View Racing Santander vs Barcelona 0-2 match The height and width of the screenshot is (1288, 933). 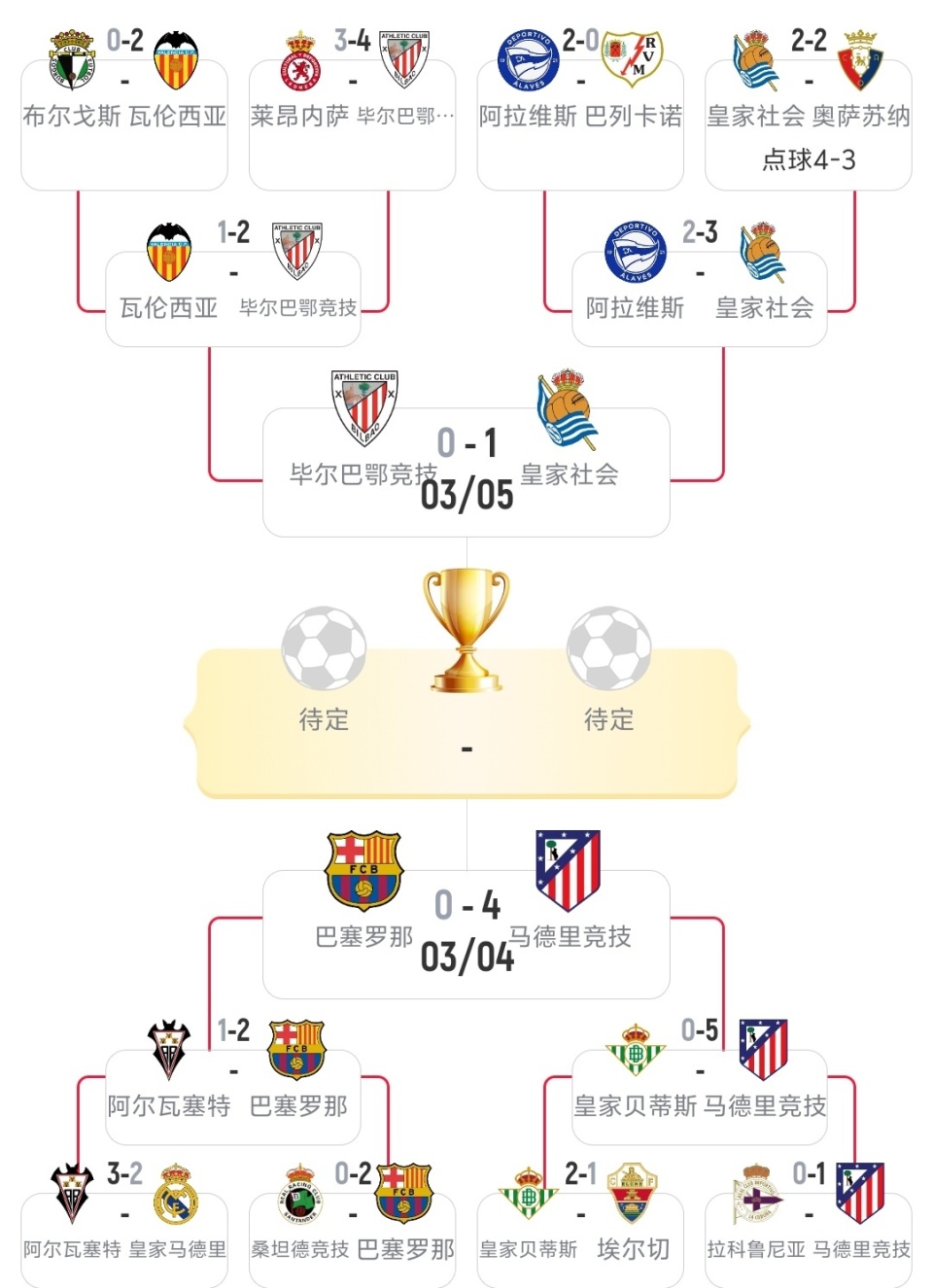[x=352, y=1239]
